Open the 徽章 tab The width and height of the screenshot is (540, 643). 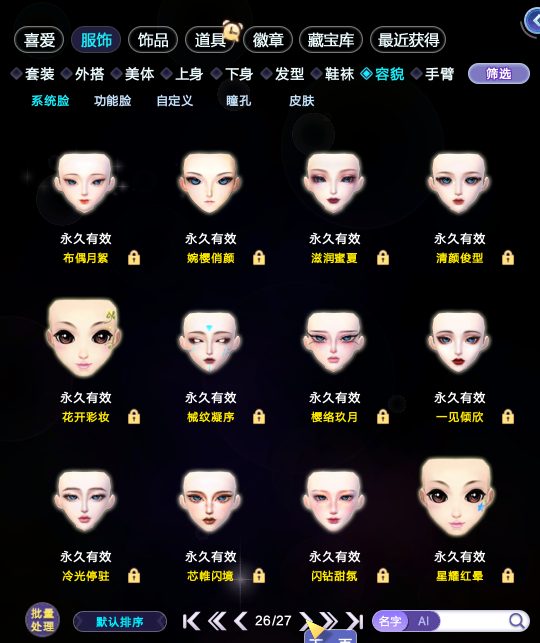click(x=268, y=40)
